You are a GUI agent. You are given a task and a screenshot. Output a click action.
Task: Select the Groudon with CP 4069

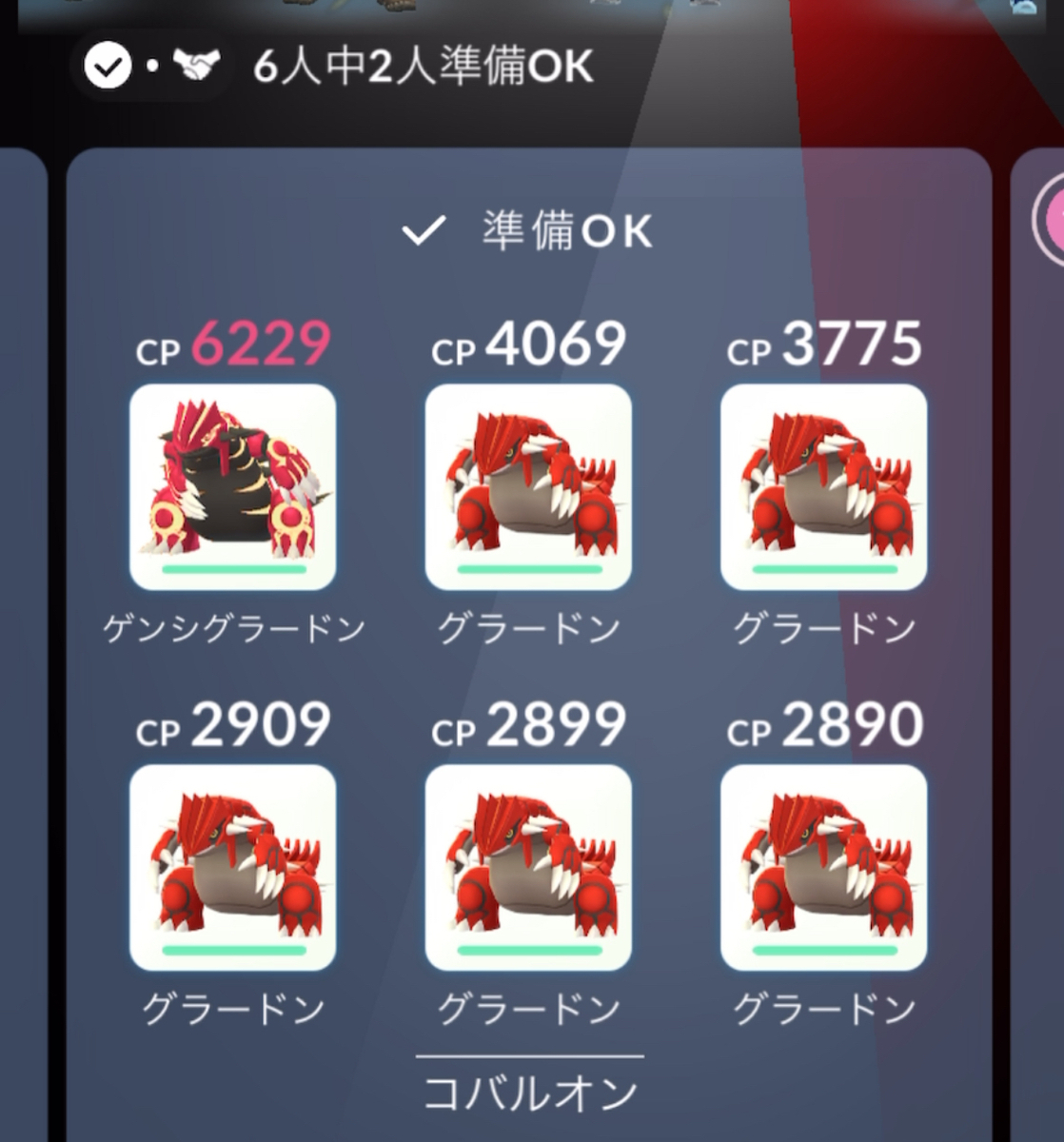[x=528, y=487]
